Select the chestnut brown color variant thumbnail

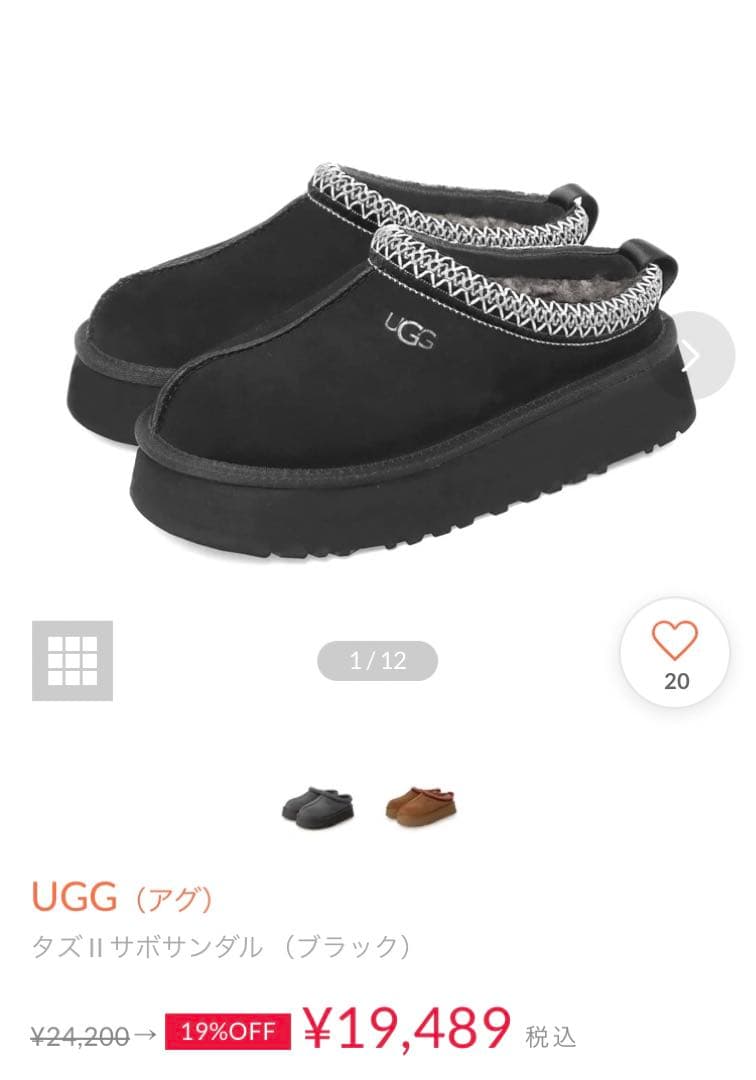point(421,800)
